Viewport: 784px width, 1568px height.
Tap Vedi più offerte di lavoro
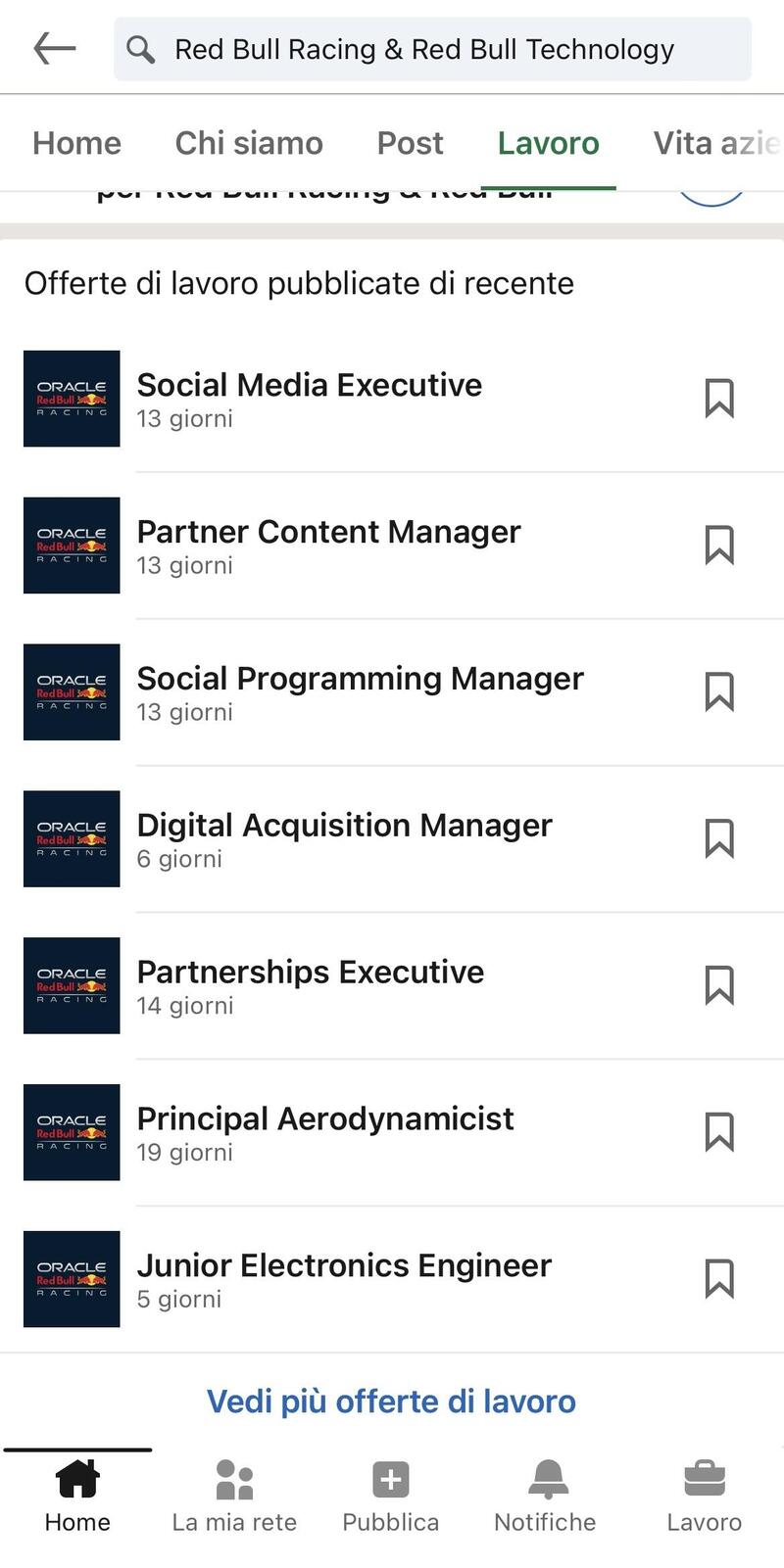click(x=391, y=1402)
